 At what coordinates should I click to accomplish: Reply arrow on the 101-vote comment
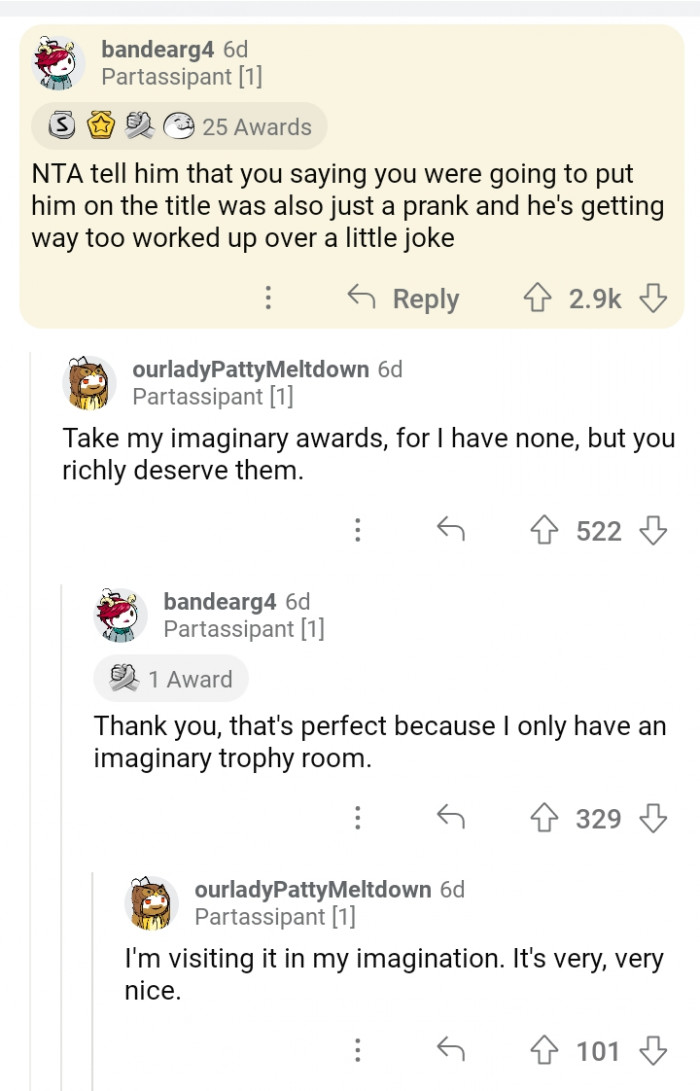pos(451,1051)
